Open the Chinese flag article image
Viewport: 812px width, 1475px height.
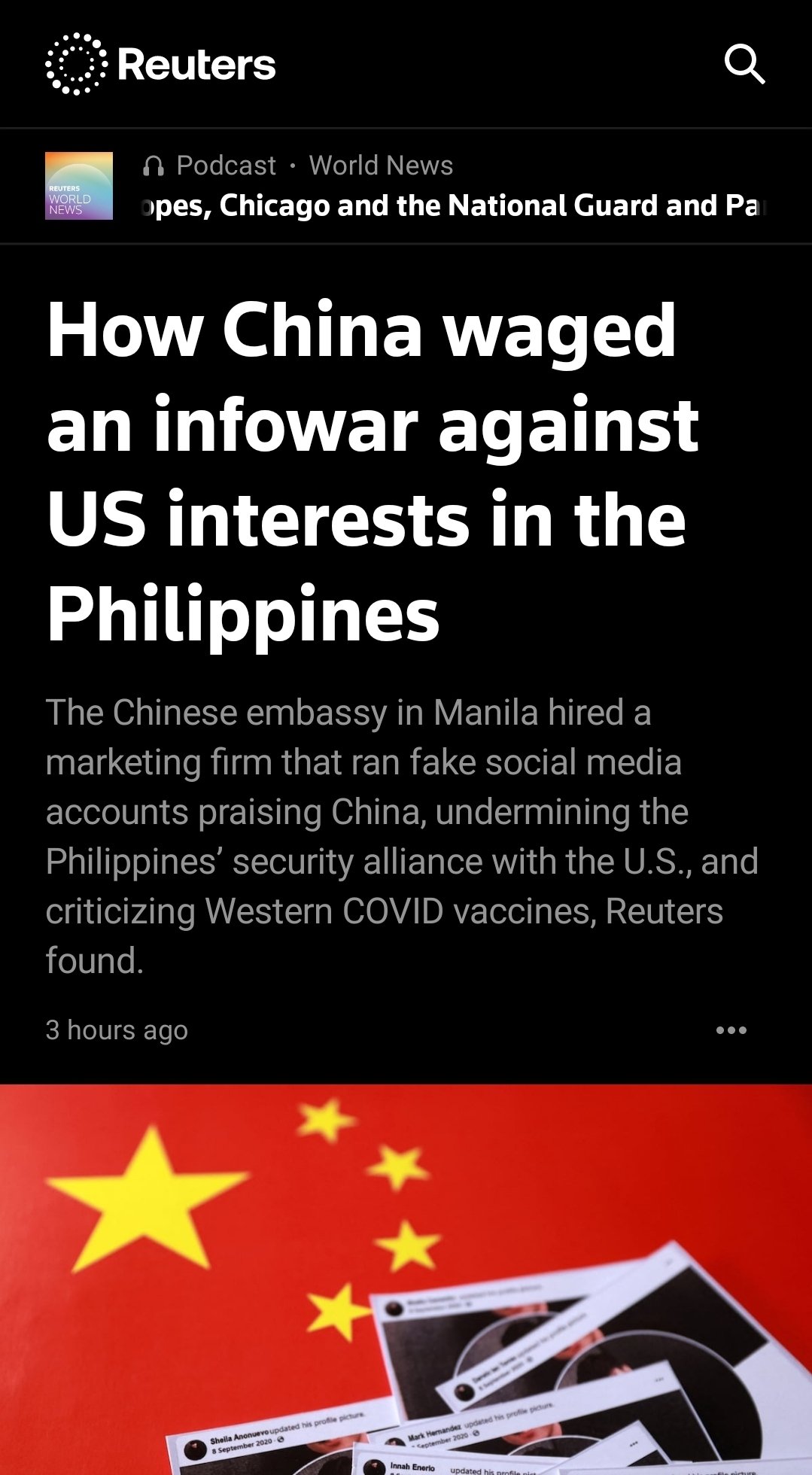click(x=406, y=1279)
